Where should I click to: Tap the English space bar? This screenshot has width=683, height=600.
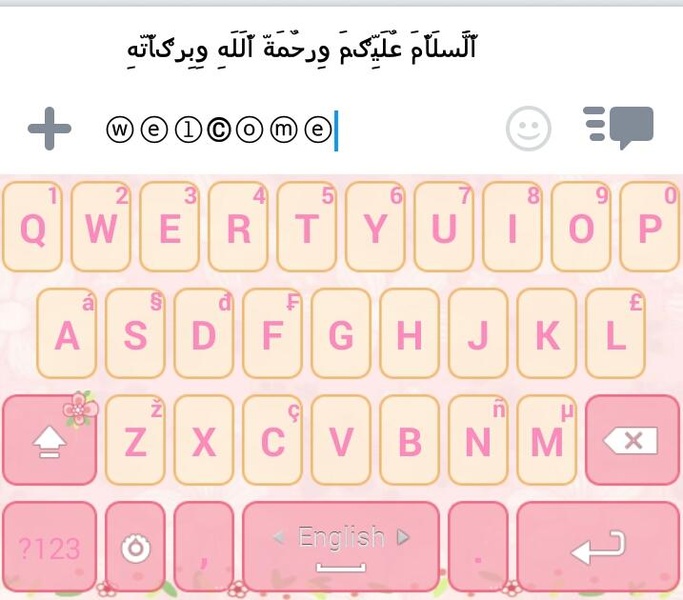click(x=341, y=547)
